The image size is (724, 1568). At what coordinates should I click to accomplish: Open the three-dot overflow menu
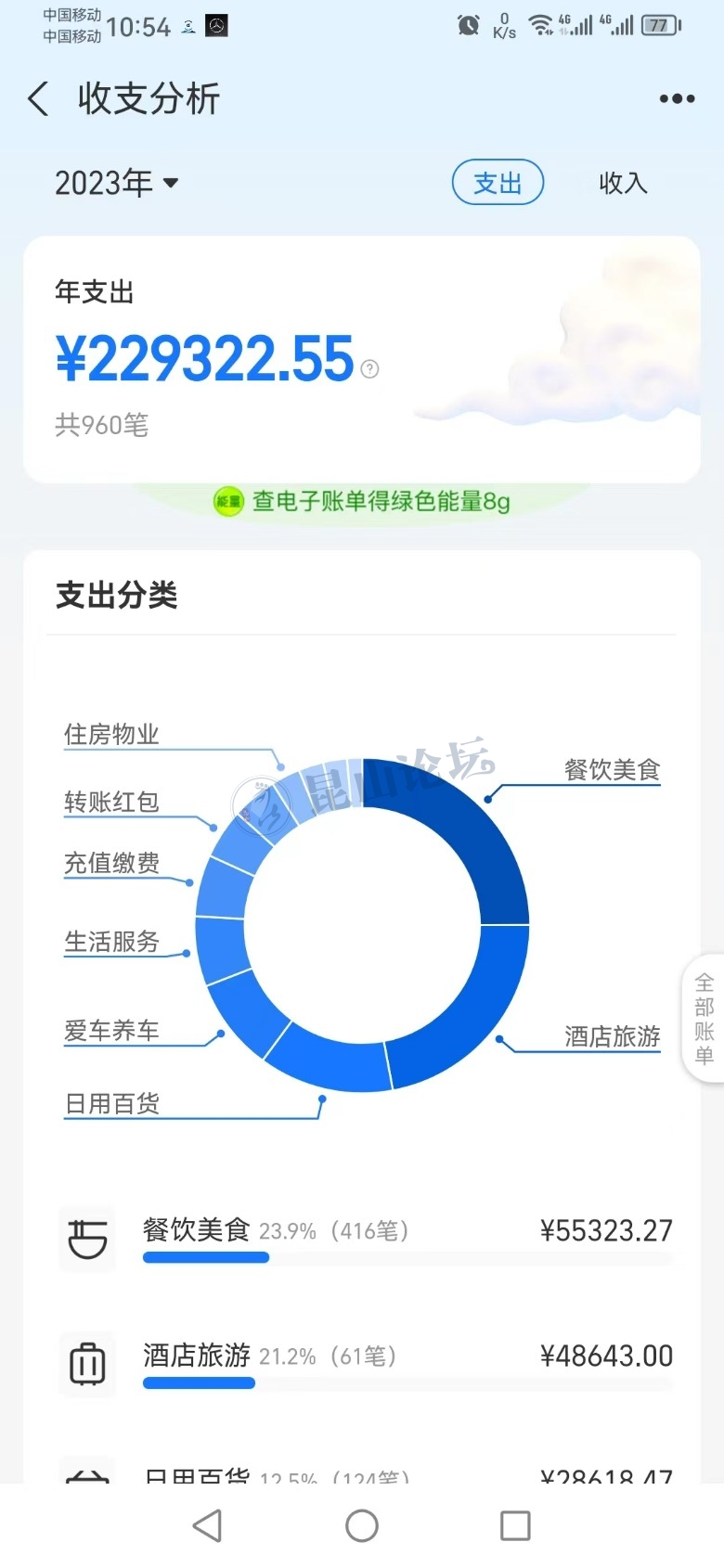pos(677,98)
